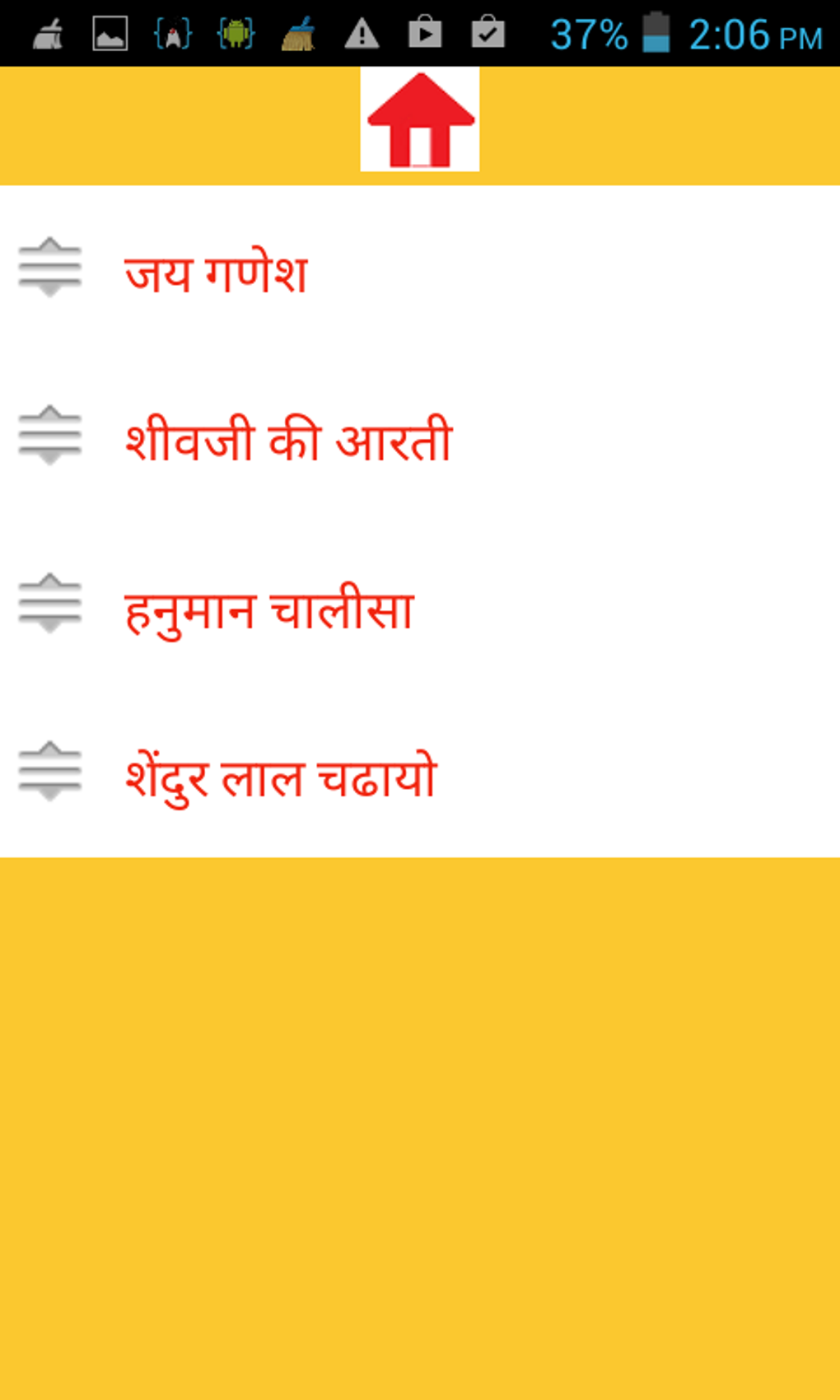840x1400 pixels.
Task: Tap the checkmark bag icon in status bar
Action: pos(488,33)
